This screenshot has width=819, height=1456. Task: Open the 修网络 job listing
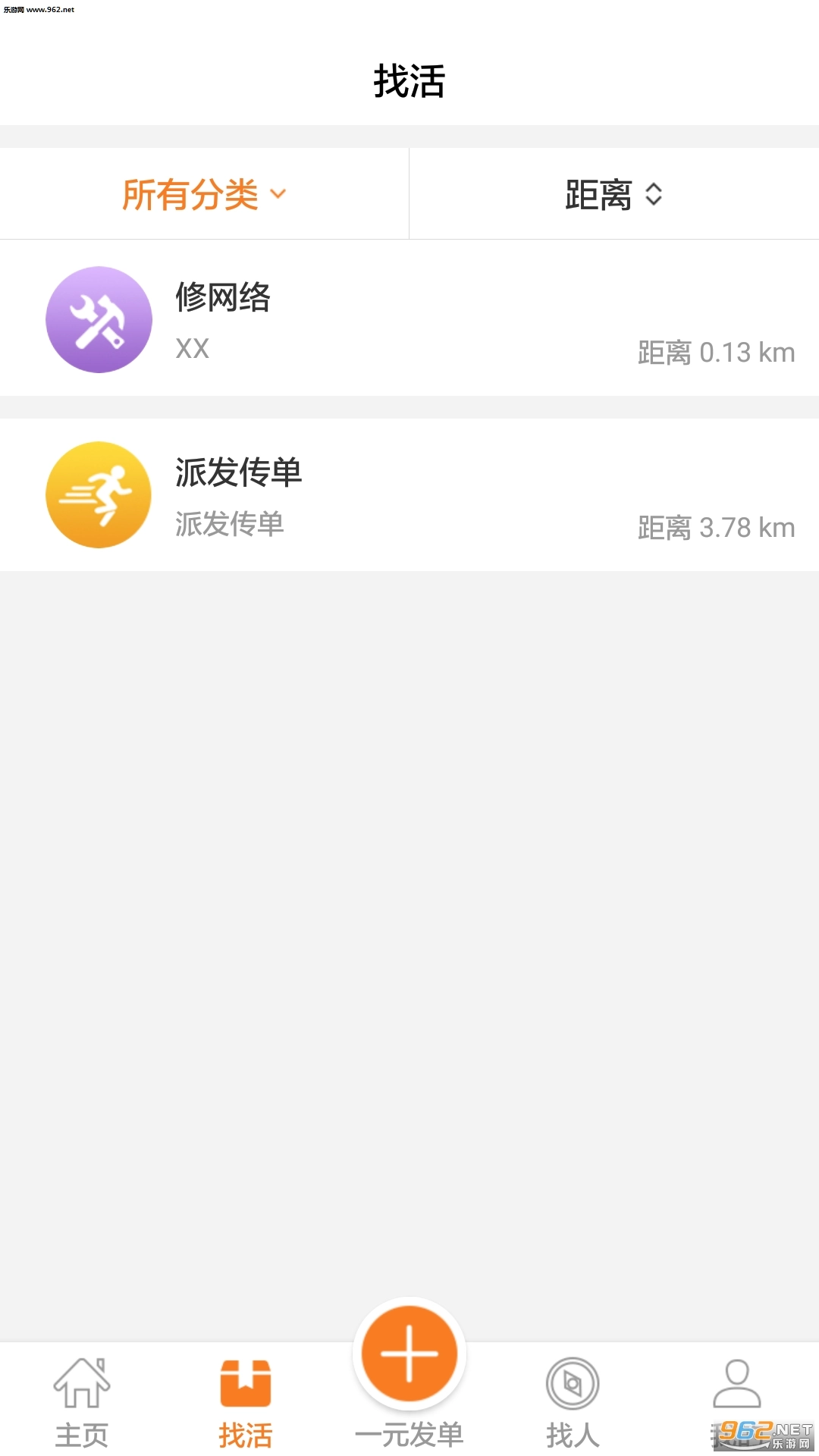click(409, 319)
